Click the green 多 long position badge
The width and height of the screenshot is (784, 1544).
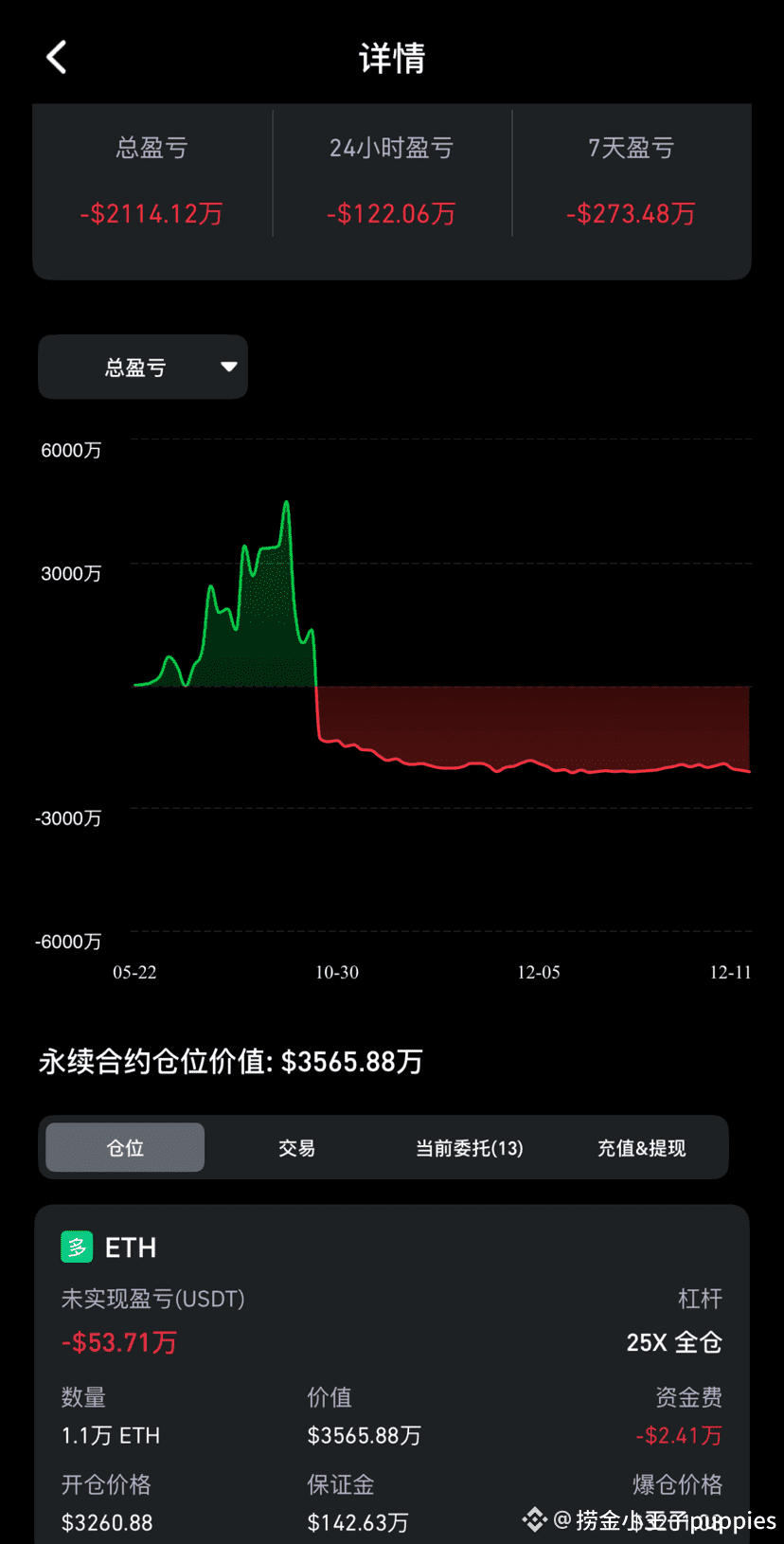coord(76,1248)
